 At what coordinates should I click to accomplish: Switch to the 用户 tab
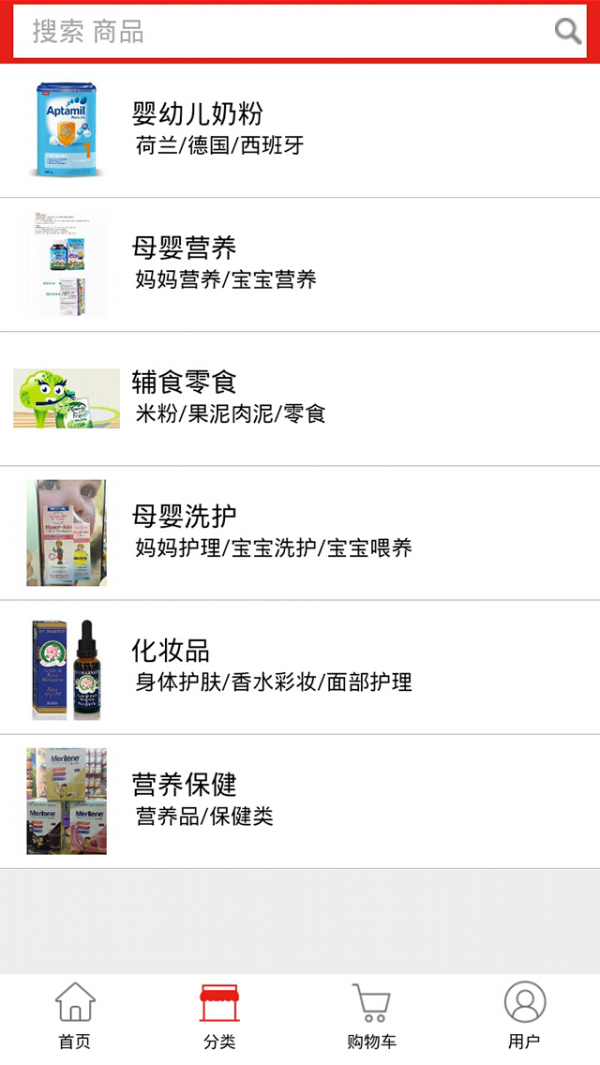524,1016
